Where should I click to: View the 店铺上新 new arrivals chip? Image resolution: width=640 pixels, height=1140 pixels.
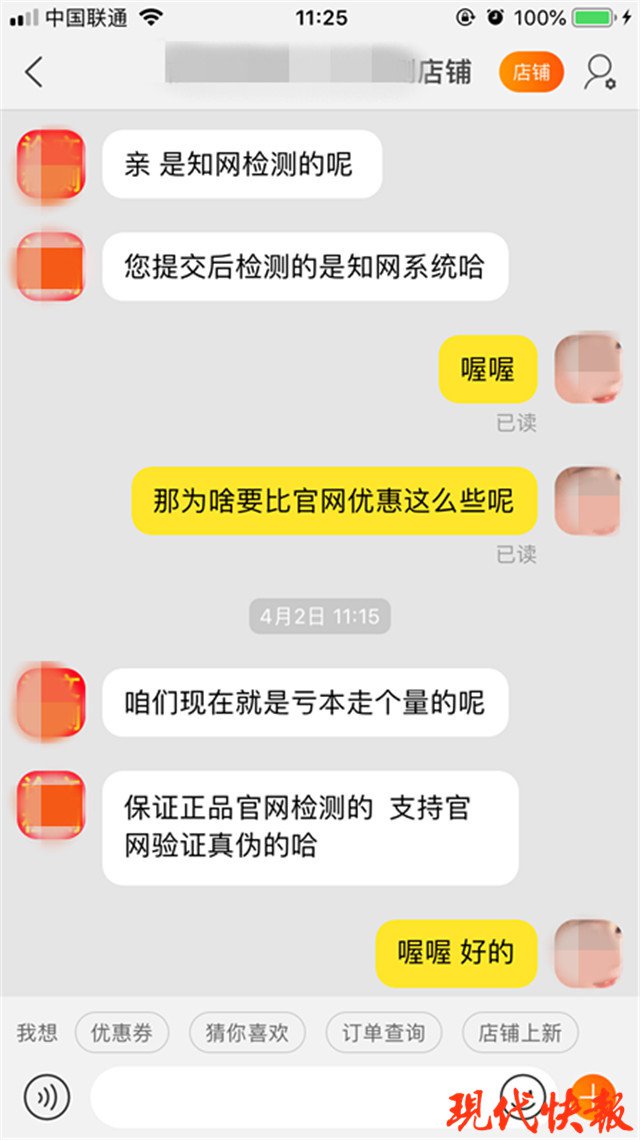520,1033
